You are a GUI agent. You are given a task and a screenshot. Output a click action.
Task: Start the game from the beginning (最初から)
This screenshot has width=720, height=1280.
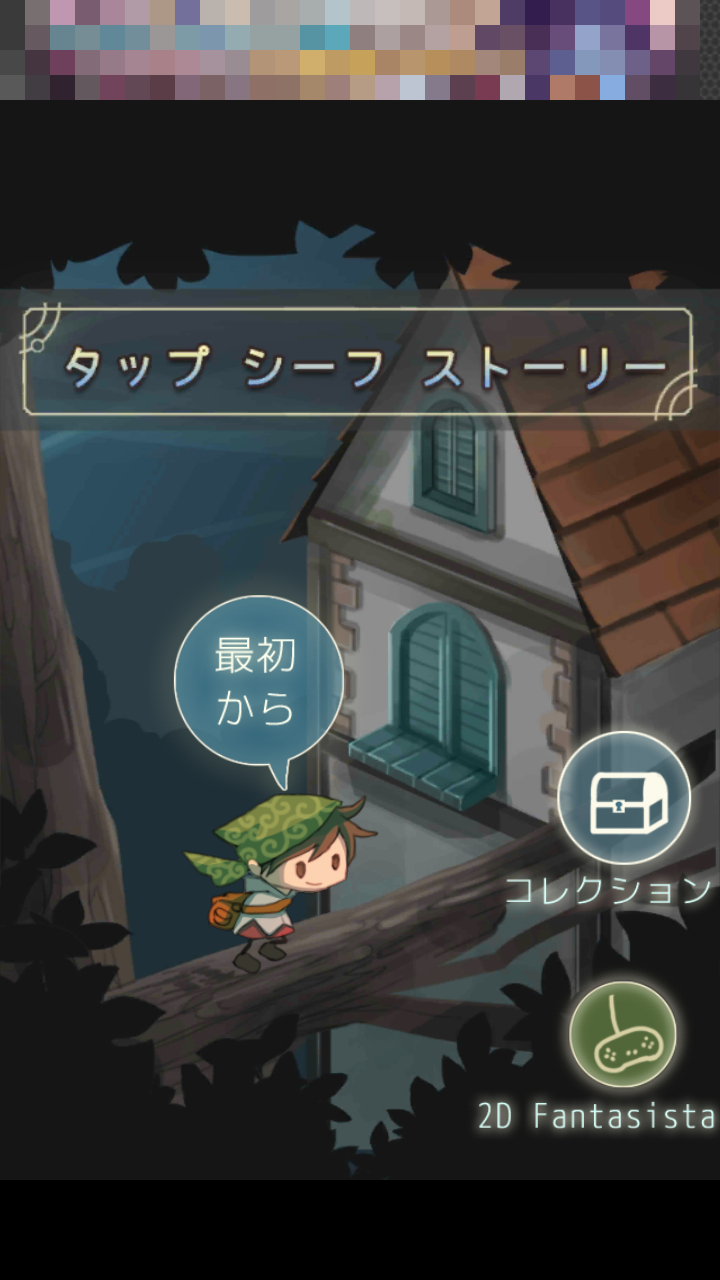click(x=258, y=682)
